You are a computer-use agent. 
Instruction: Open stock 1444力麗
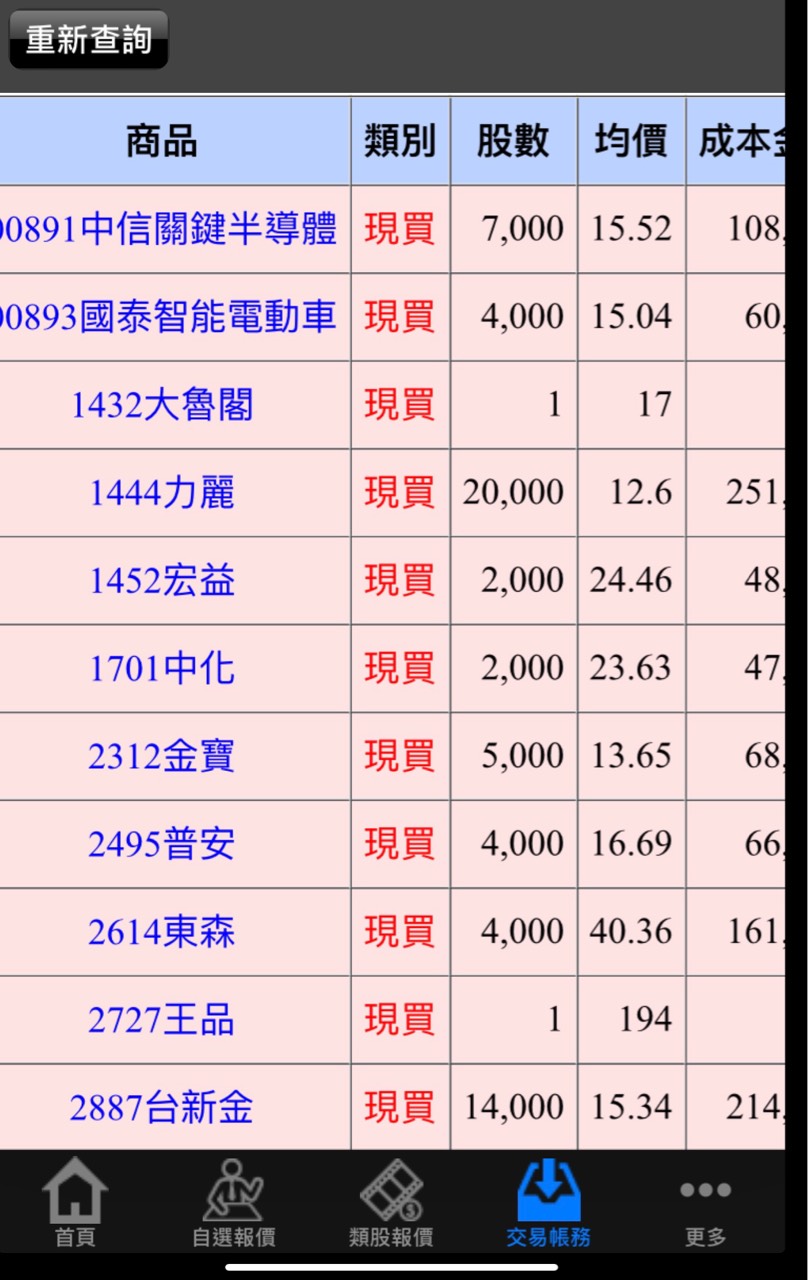[162, 493]
